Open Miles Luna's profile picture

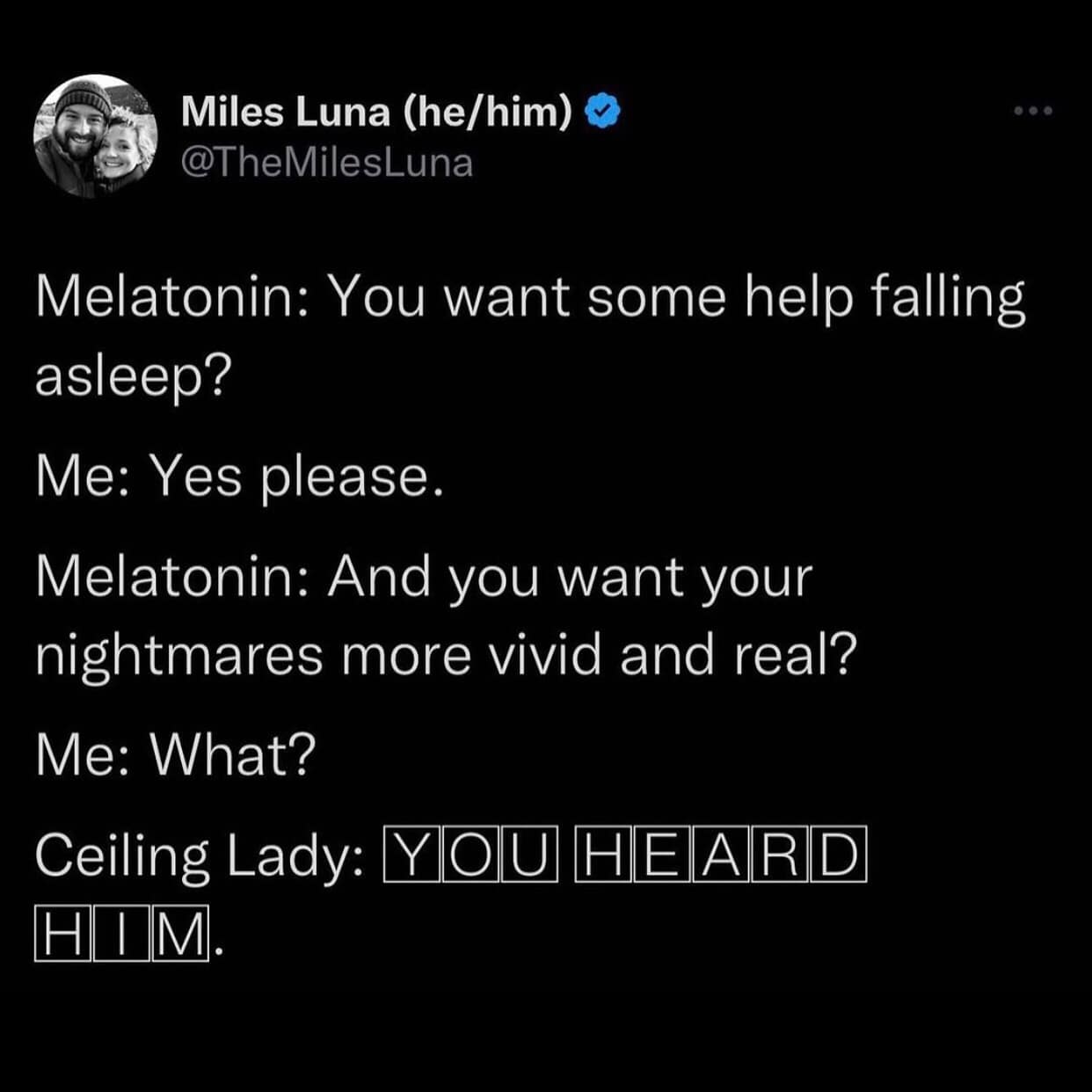[x=95, y=136]
